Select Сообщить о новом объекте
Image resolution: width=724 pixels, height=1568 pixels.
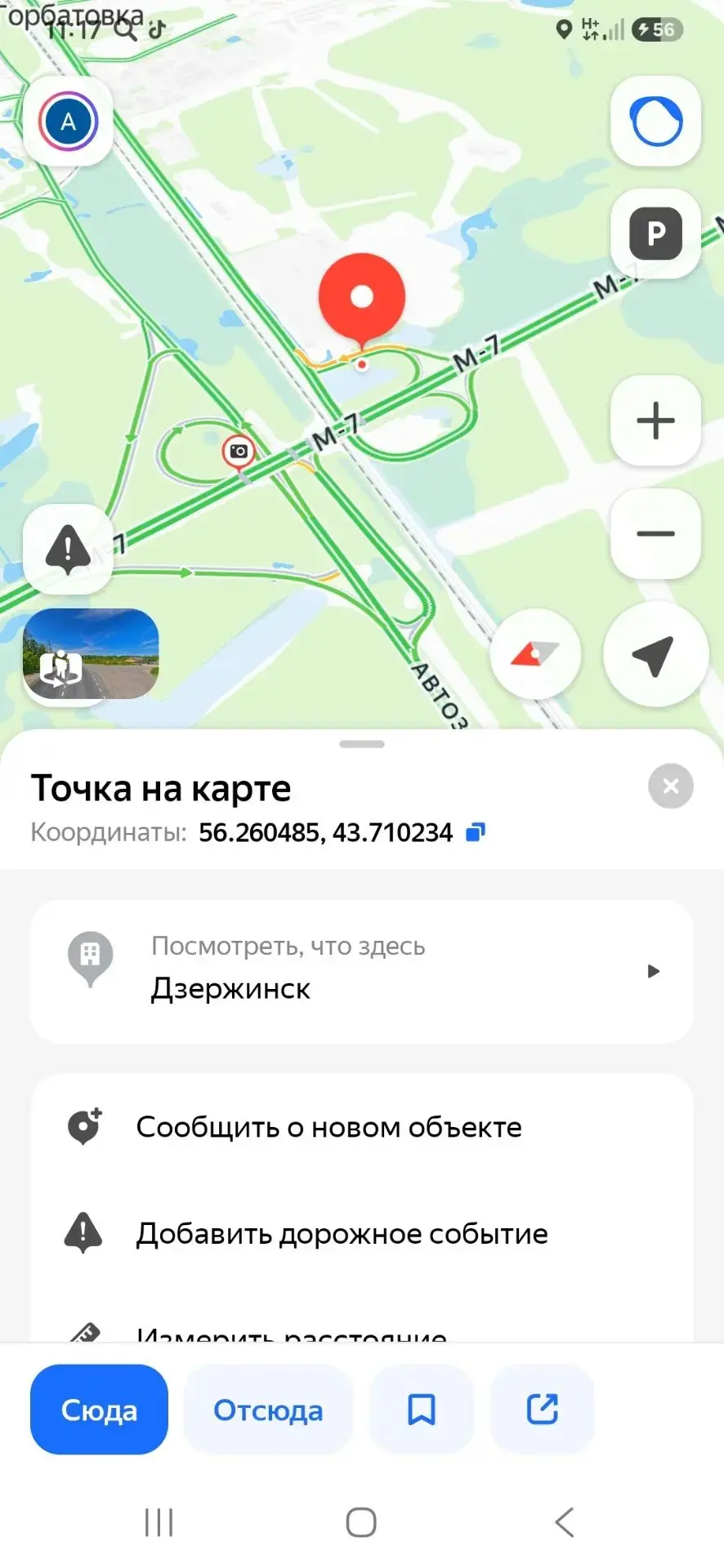[x=361, y=1127]
